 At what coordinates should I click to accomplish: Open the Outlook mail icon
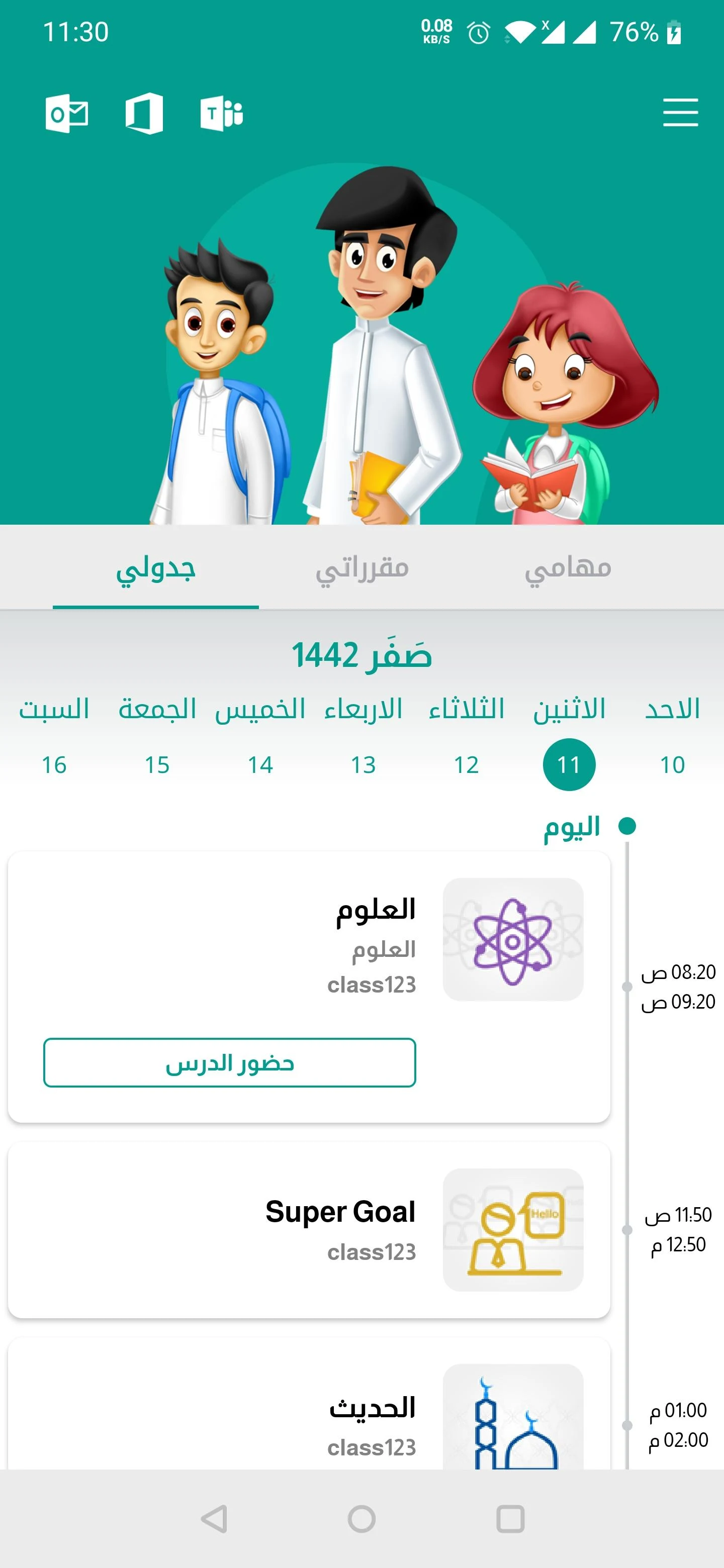69,112
